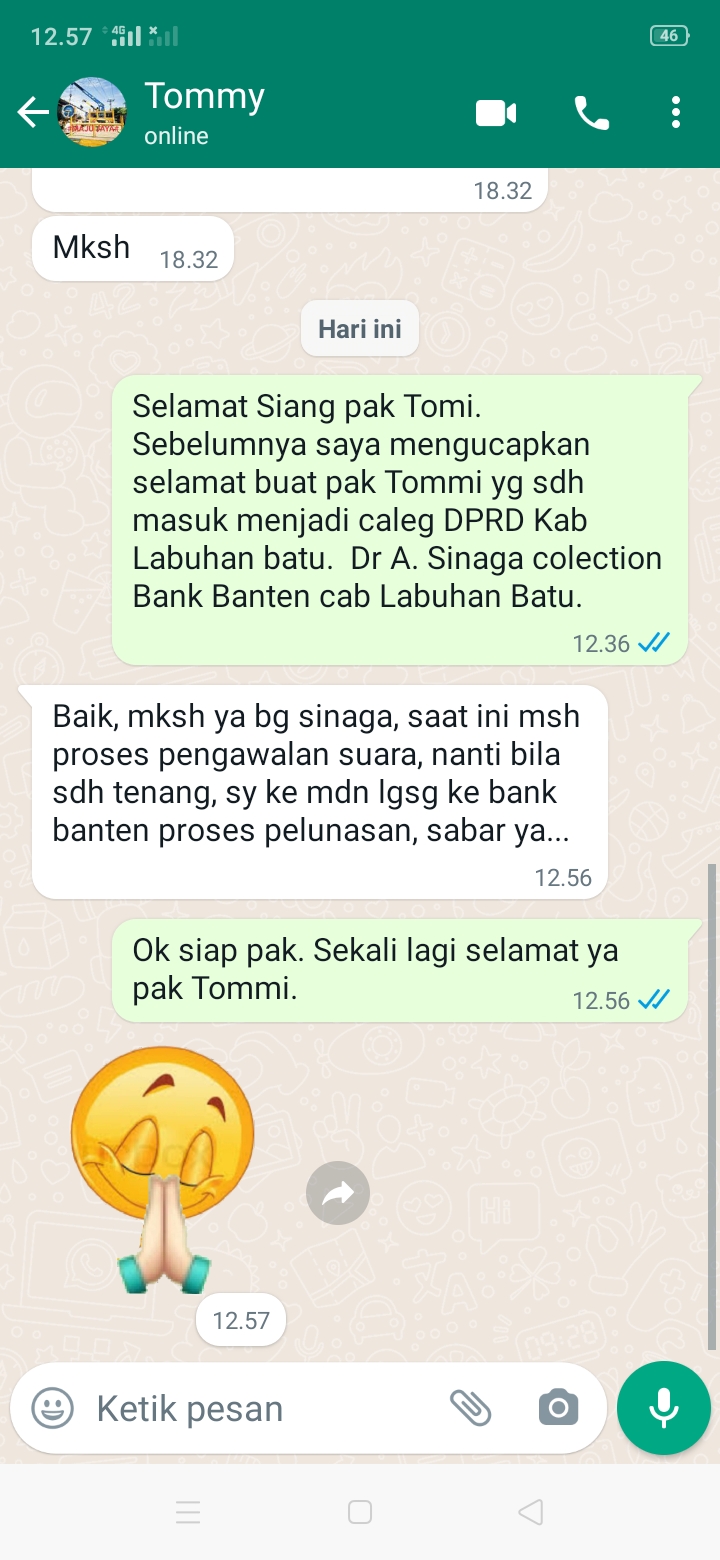
Task: Open the emoji picker
Action: click(x=52, y=1408)
